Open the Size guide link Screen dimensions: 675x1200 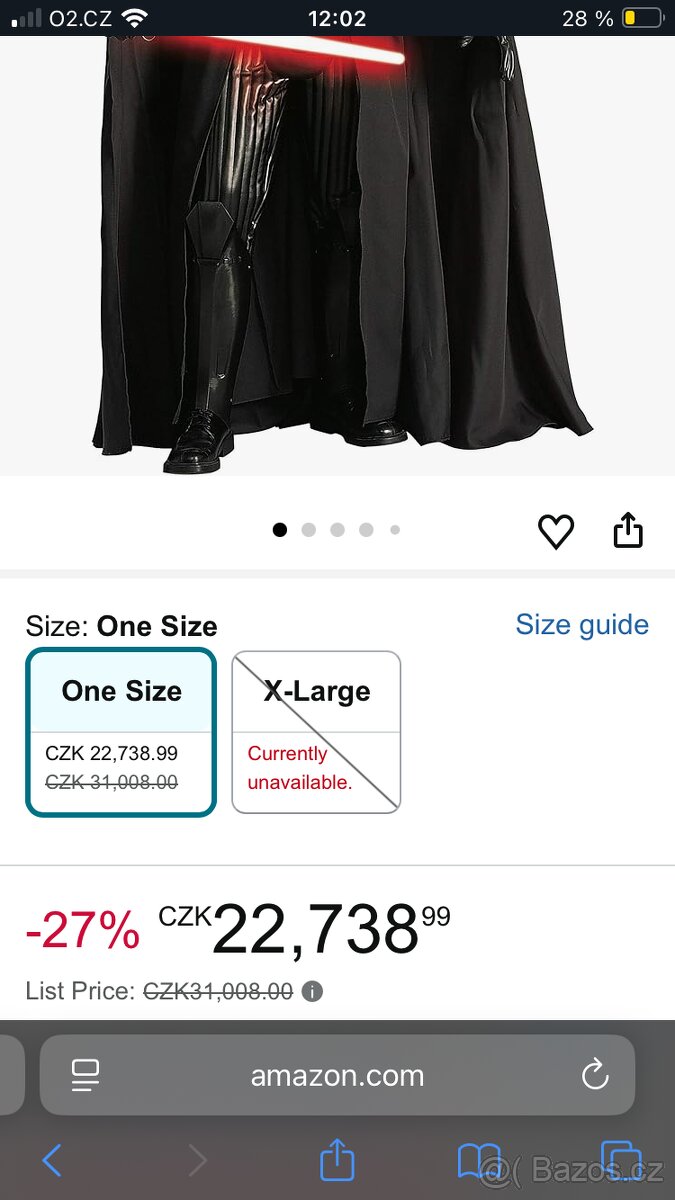(582, 625)
